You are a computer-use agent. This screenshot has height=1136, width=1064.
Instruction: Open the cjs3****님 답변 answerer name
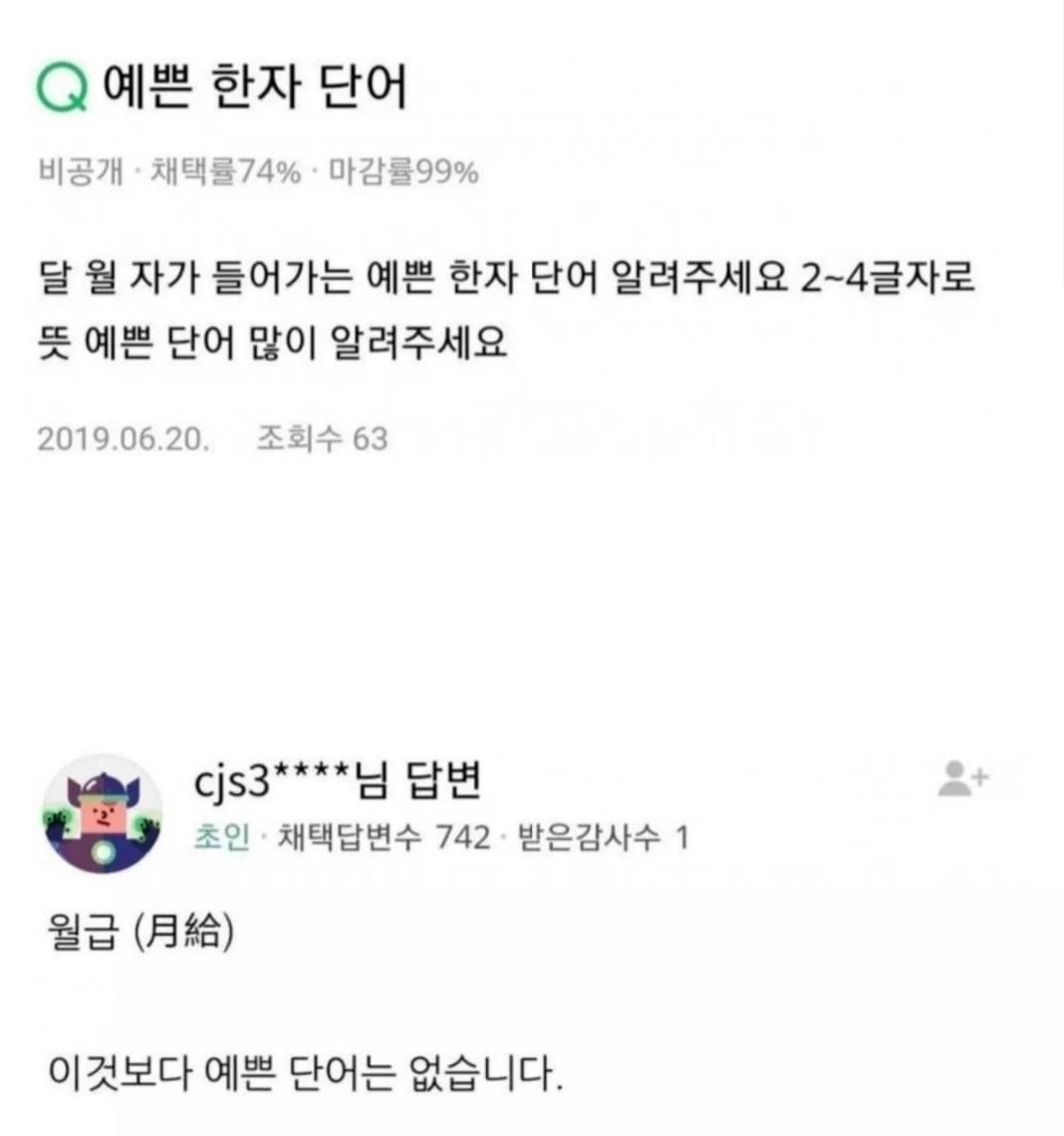(337, 780)
